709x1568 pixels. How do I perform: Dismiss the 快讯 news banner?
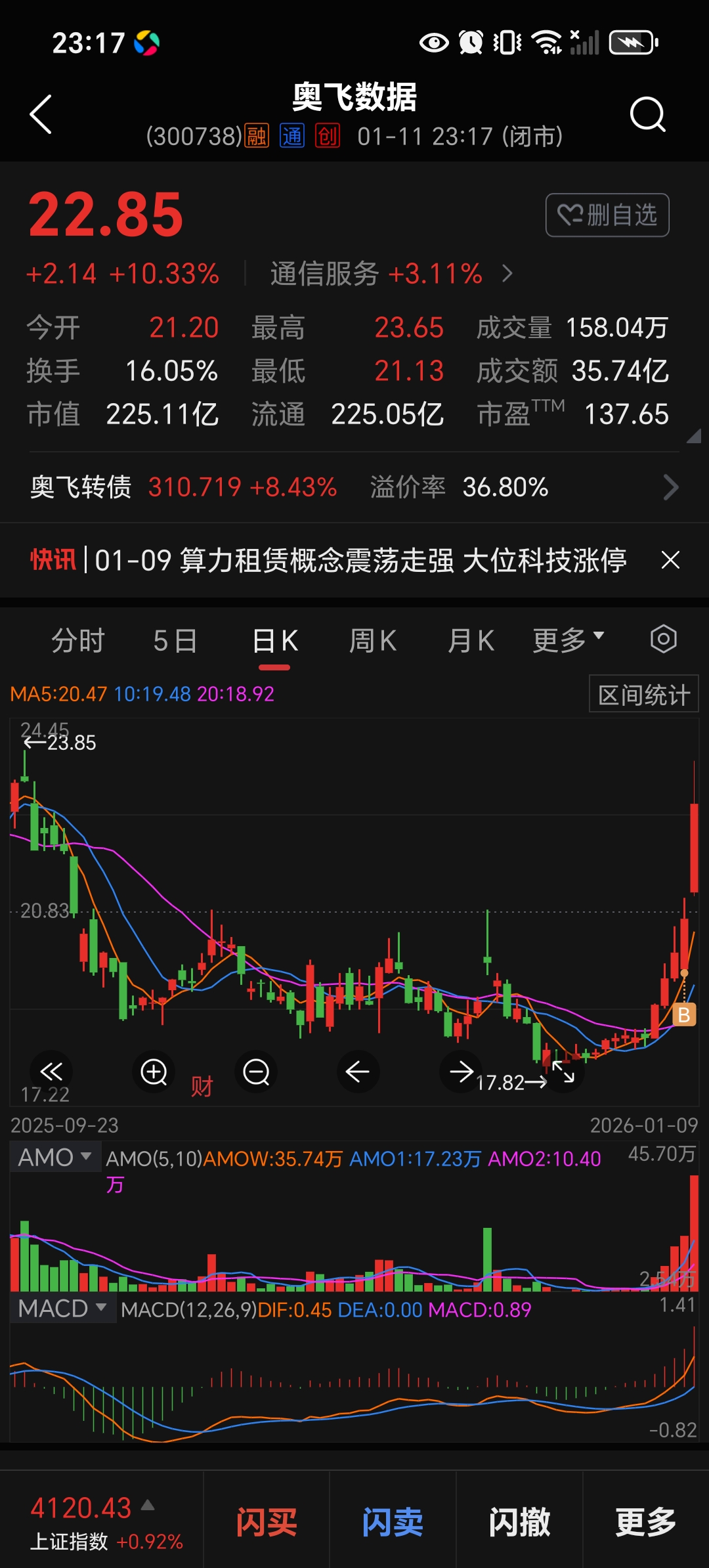(670, 560)
